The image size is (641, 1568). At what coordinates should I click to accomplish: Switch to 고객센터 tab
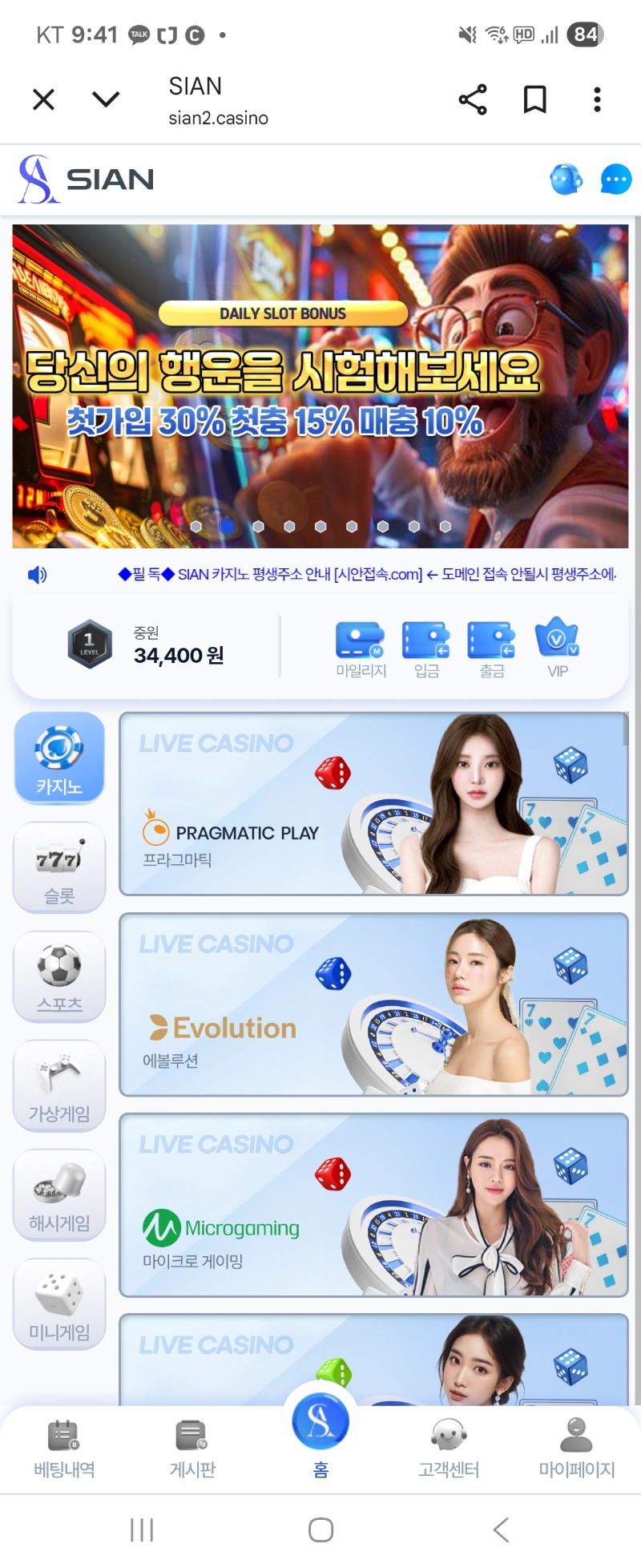[x=449, y=1448]
